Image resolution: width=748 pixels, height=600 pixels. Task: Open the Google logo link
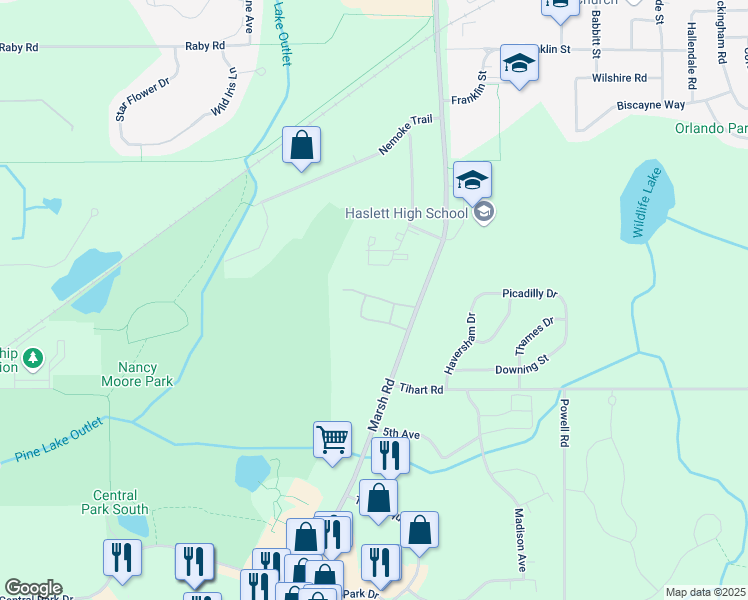(x=33, y=588)
